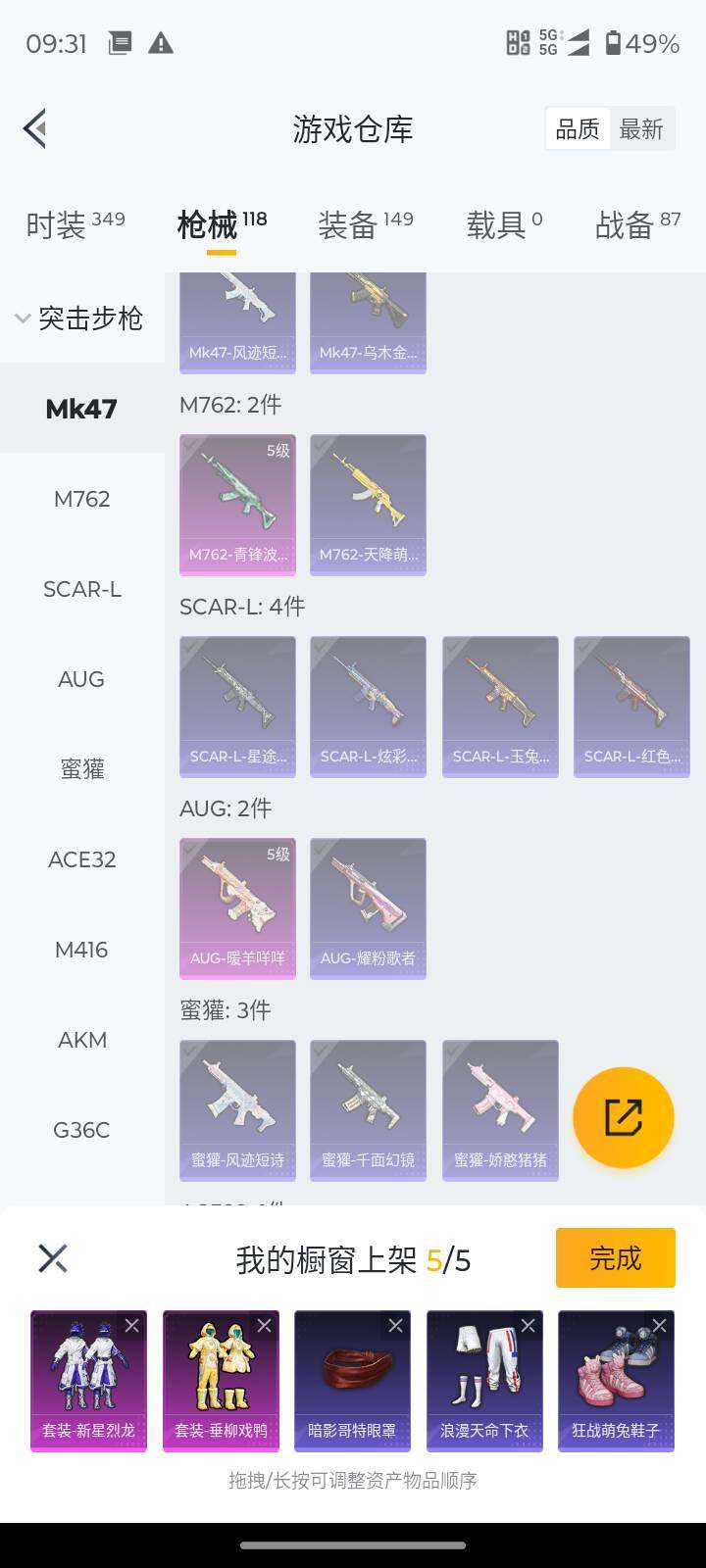The image size is (706, 1568).
Task: Select the M762-青锋波 skin
Action: 237,504
